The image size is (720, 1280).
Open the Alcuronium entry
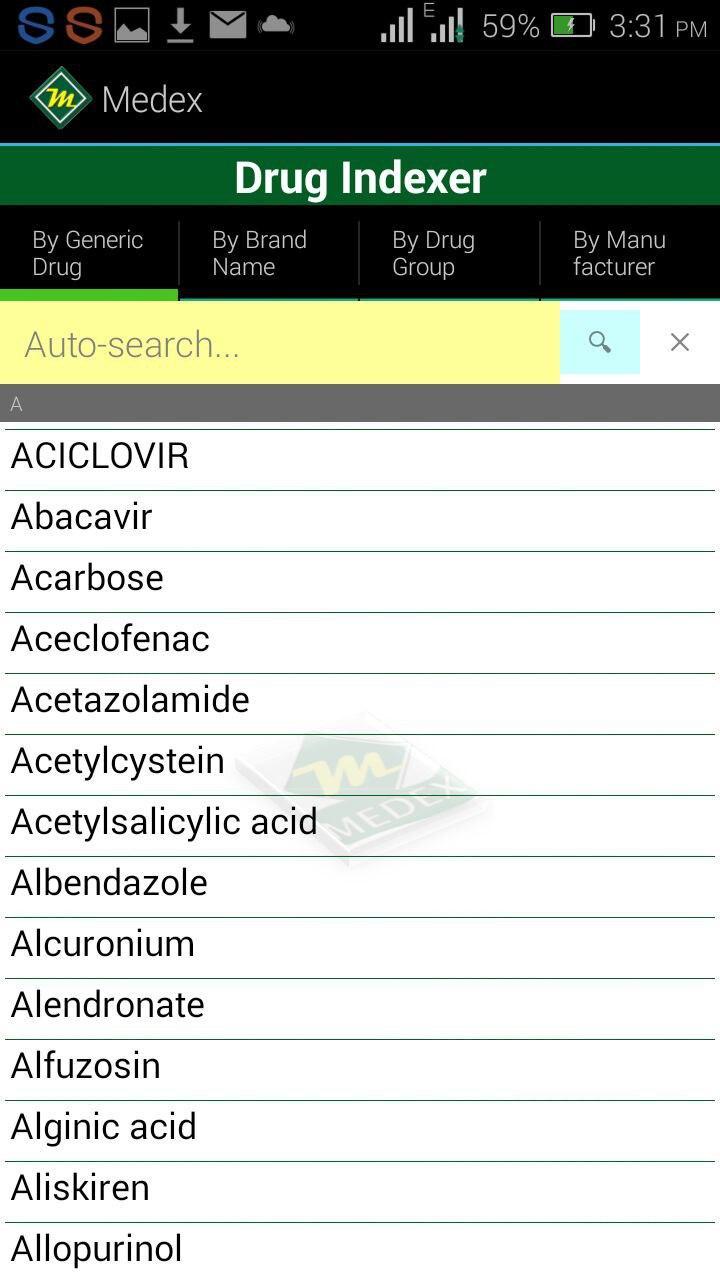(360, 945)
